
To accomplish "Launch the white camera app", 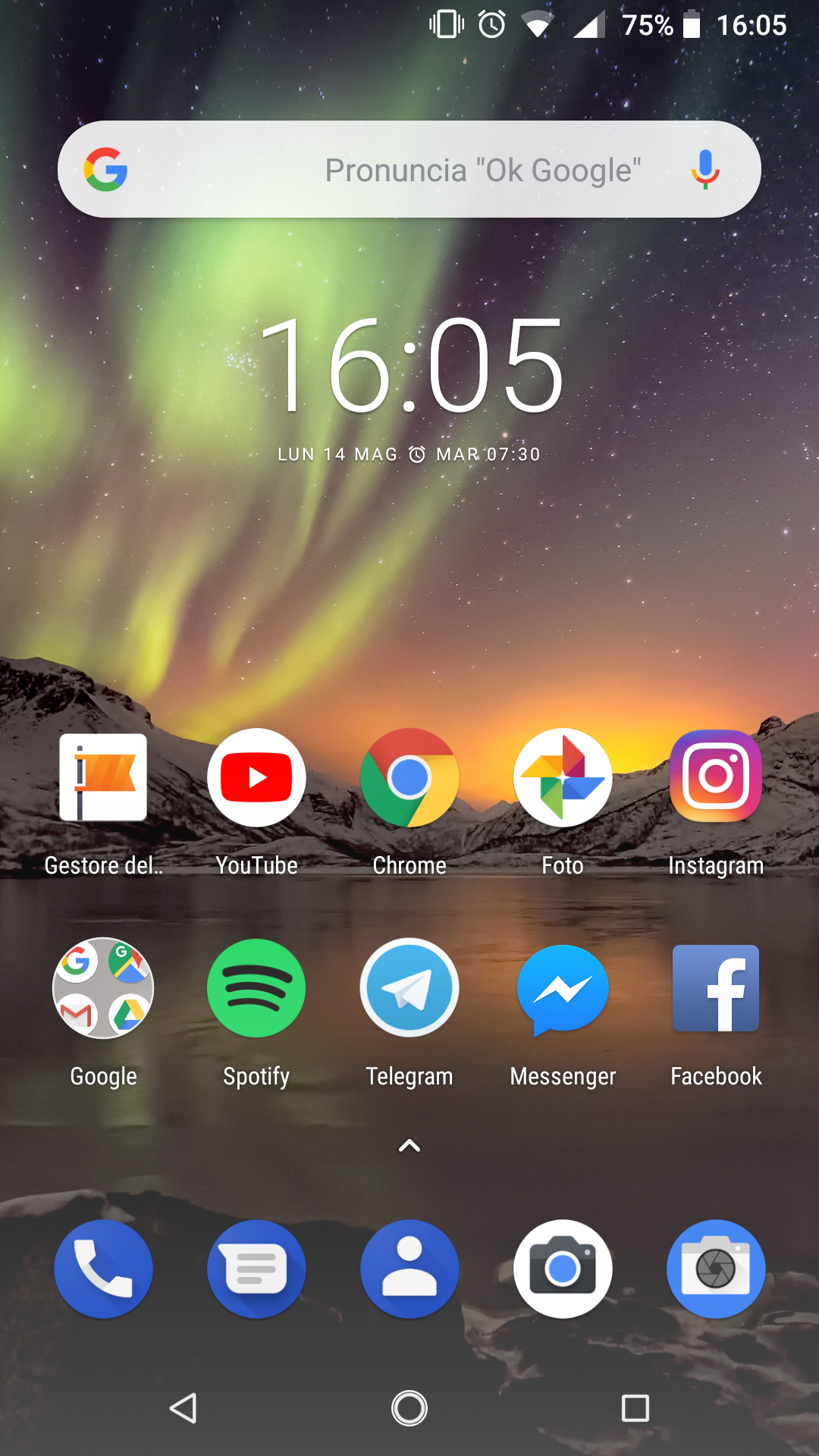I will point(563,1269).
